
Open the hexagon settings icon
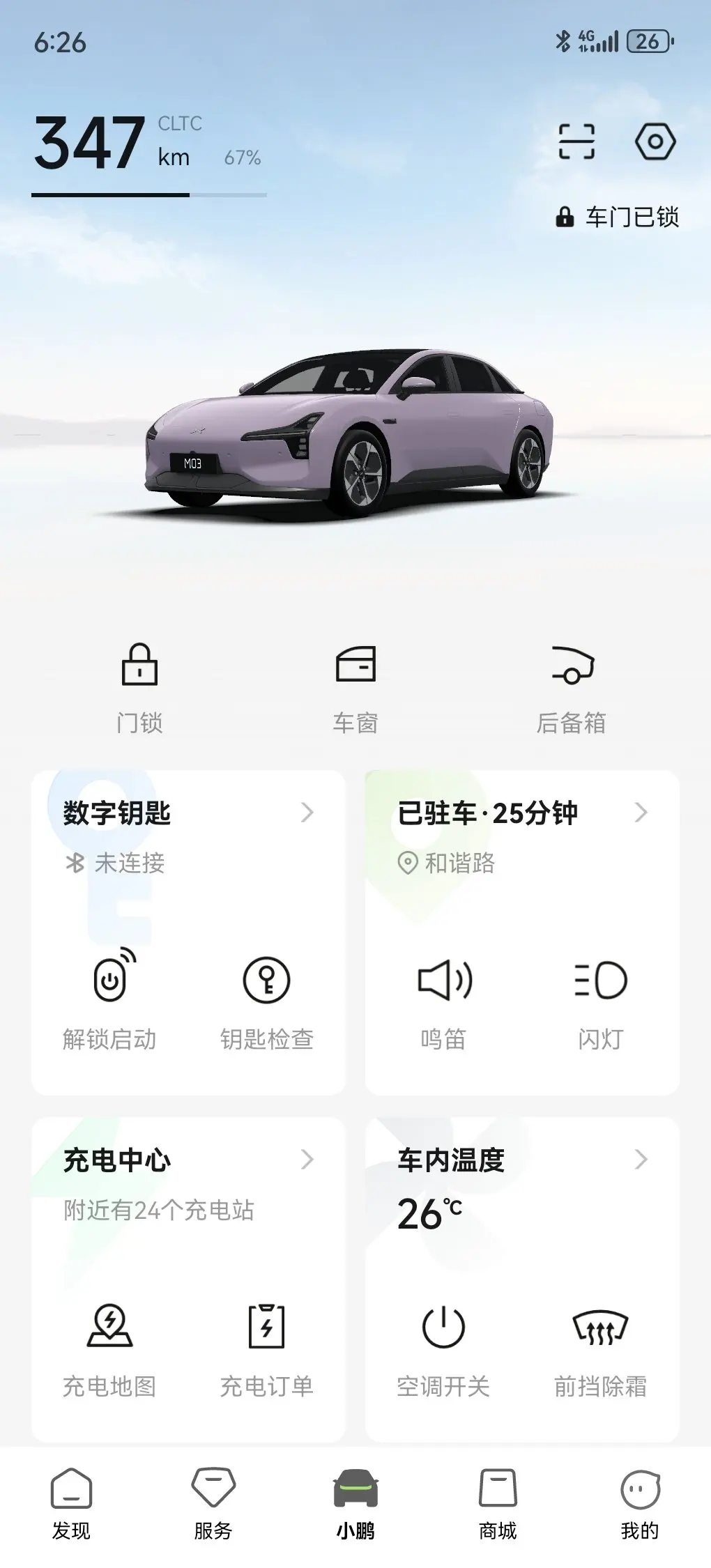(655, 141)
